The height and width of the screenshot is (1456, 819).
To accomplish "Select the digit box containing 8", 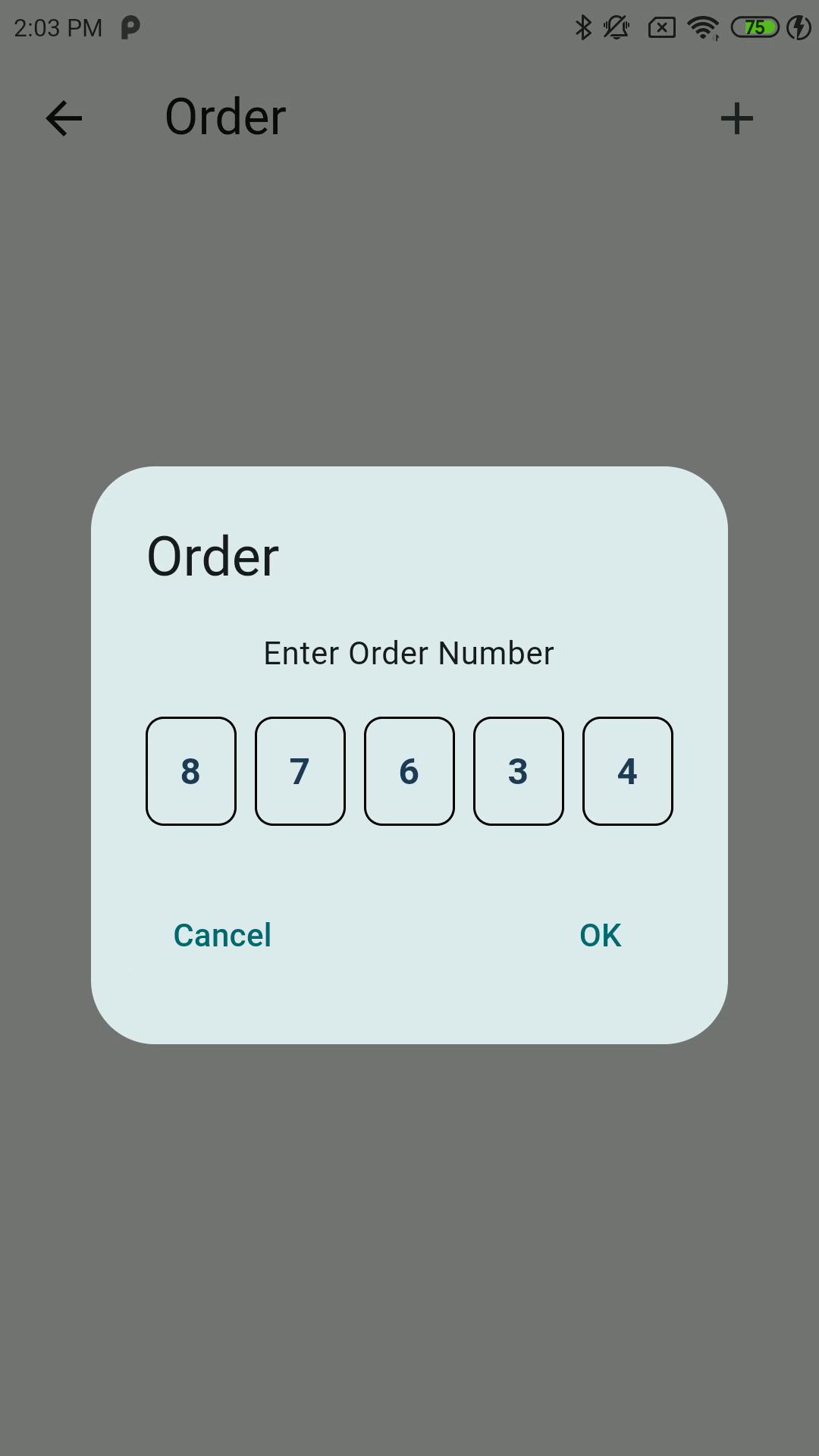I will 191,771.
